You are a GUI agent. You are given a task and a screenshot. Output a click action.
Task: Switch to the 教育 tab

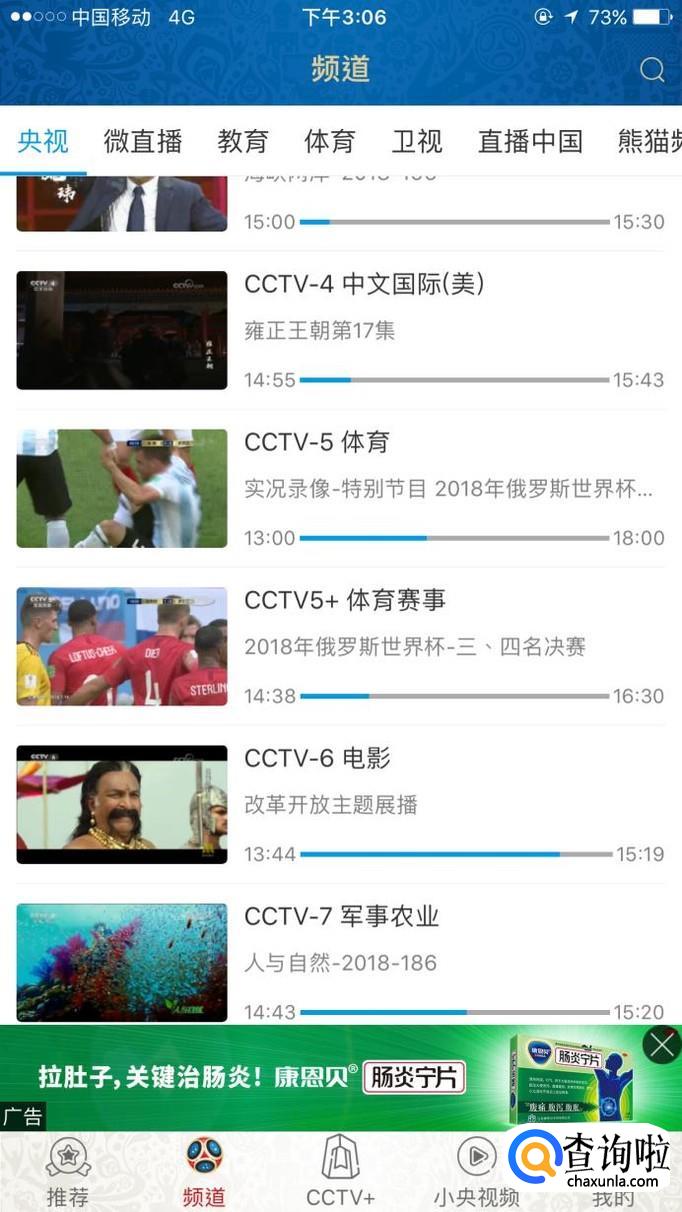click(x=243, y=141)
